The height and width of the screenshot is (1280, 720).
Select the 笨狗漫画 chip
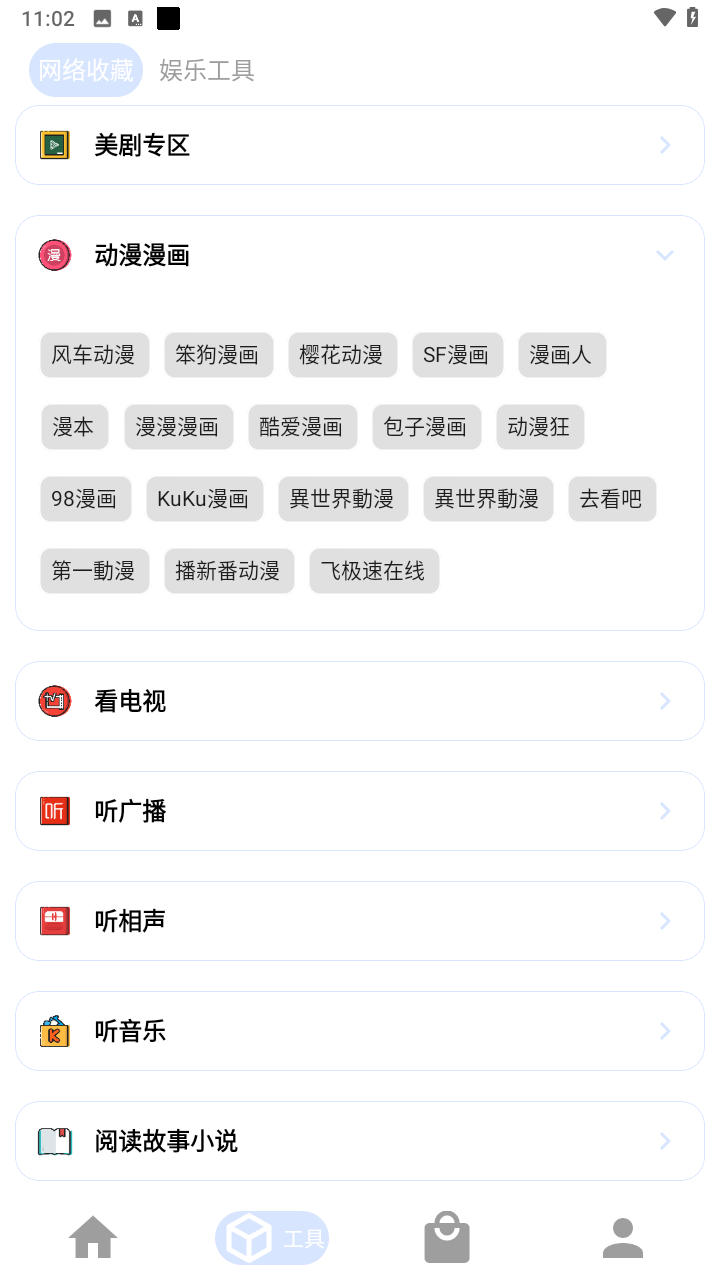pos(218,355)
